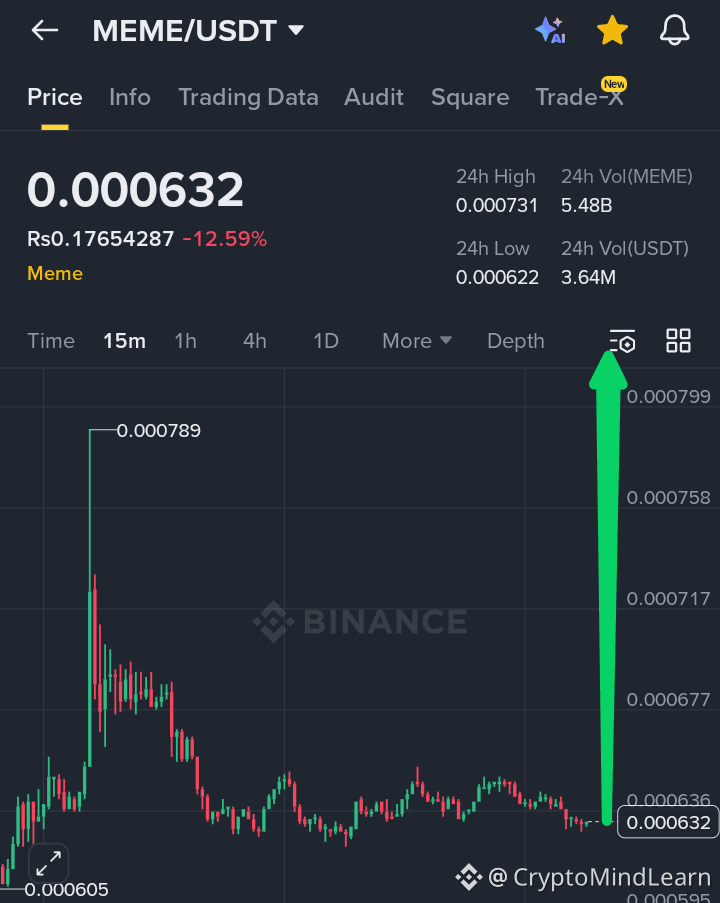This screenshot has height=903, width=720.
Task: Switch to the Trade-X tab
Action: click(x=579, y=97)
